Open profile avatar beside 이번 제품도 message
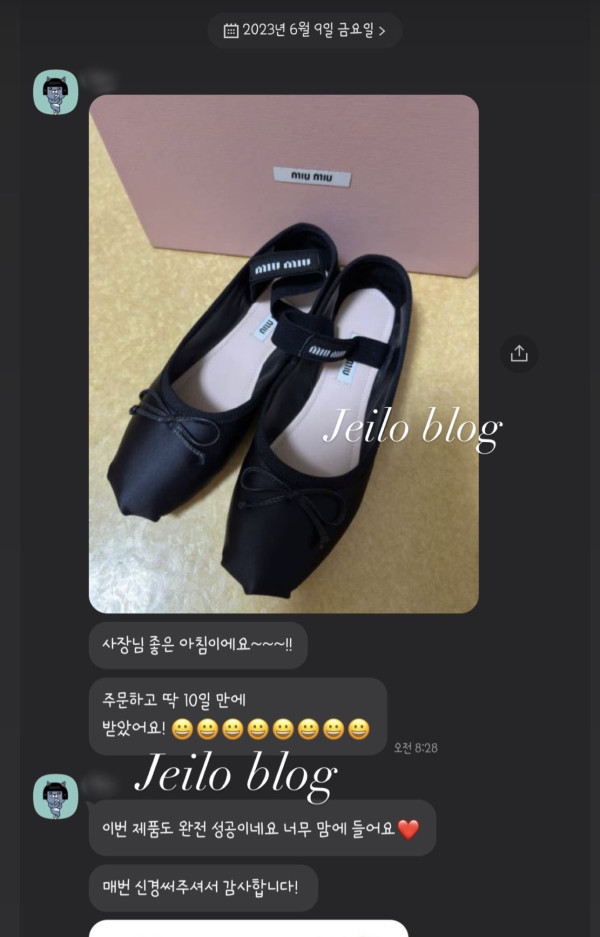Screen dimensions: 600x937 pyautogui.click(x=55, y=796)
